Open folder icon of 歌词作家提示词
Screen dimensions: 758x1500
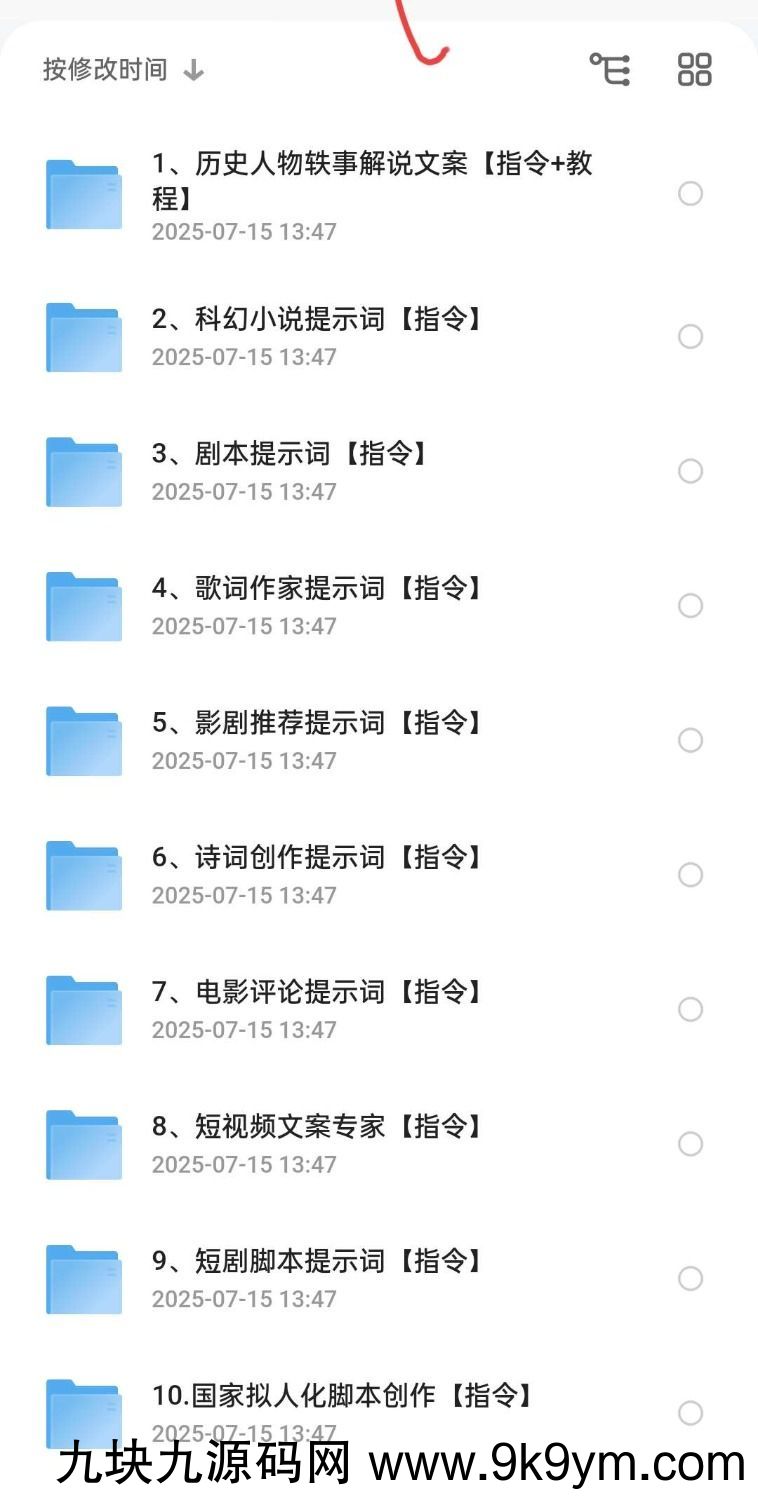[x=83, y=606]
